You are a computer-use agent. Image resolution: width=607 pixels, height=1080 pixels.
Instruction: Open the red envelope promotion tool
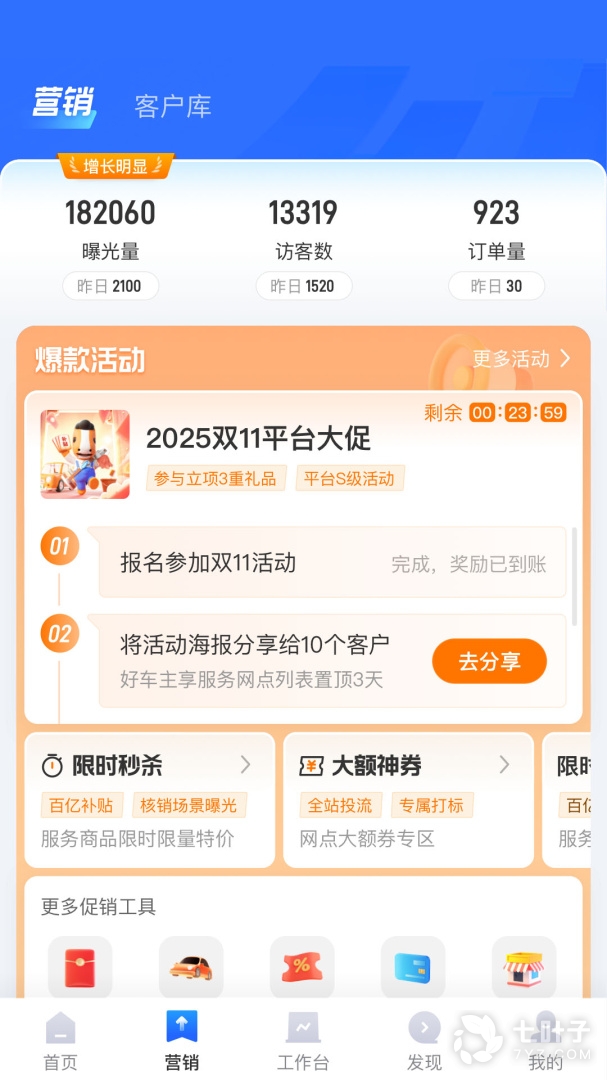tap(80, 967)
